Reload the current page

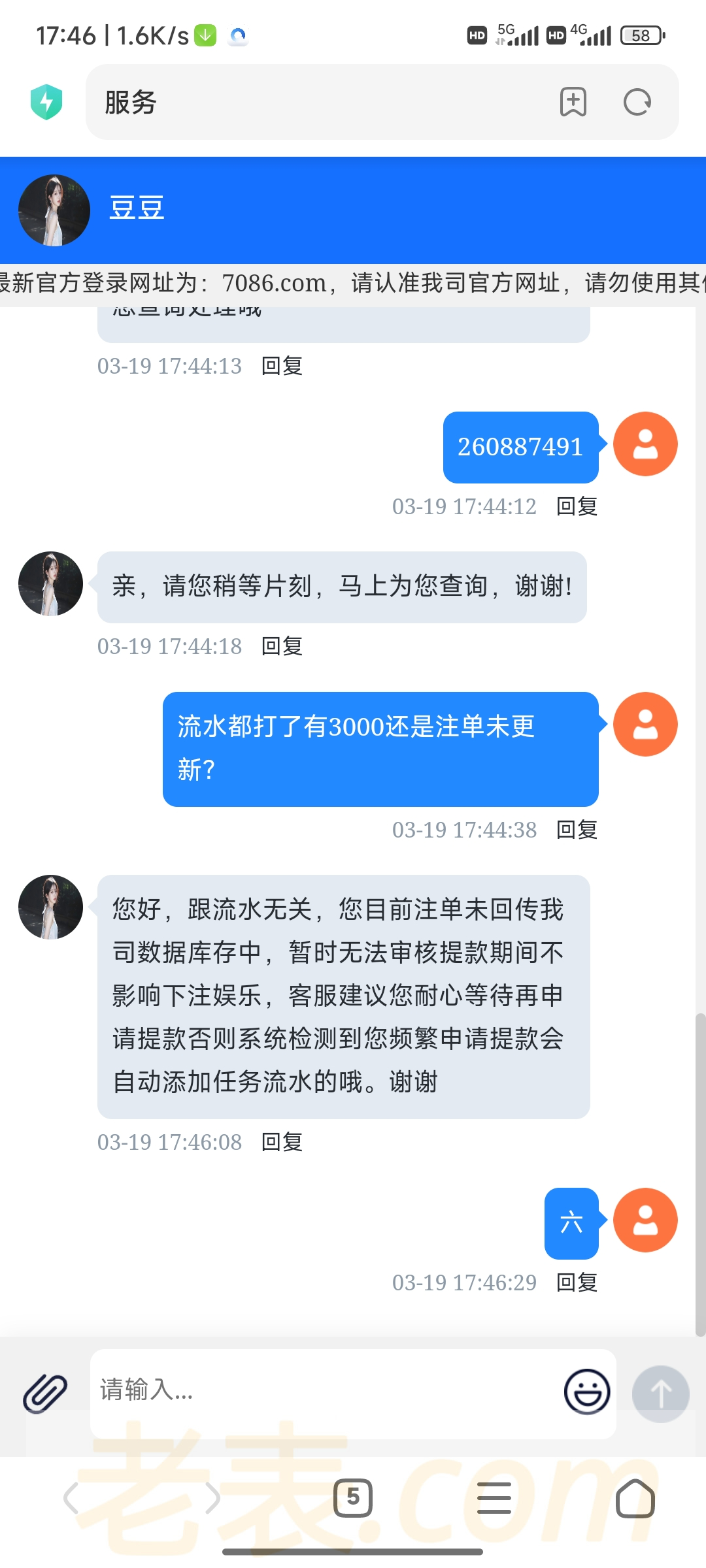(x=637, y=102)
